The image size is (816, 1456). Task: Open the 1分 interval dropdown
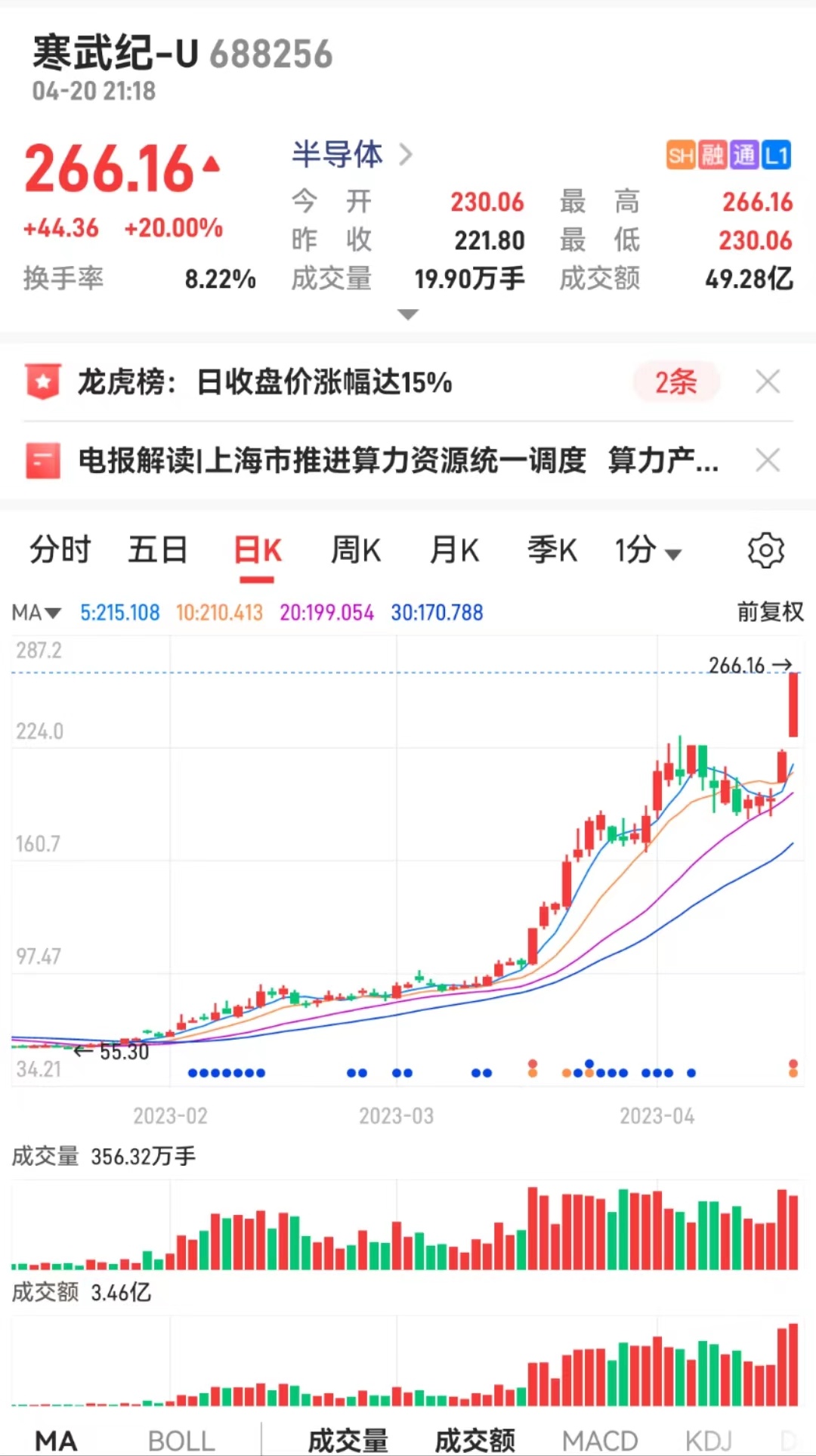pyautogui.click(x=648, y=550)
